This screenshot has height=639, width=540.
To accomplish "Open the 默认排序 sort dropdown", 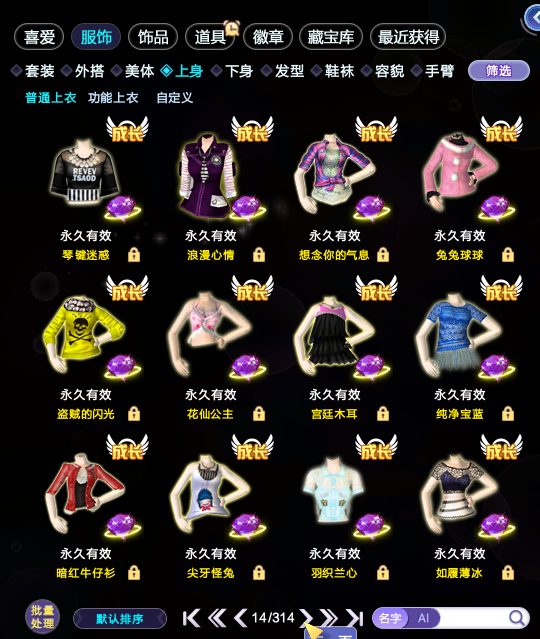I will coord(120,619).
